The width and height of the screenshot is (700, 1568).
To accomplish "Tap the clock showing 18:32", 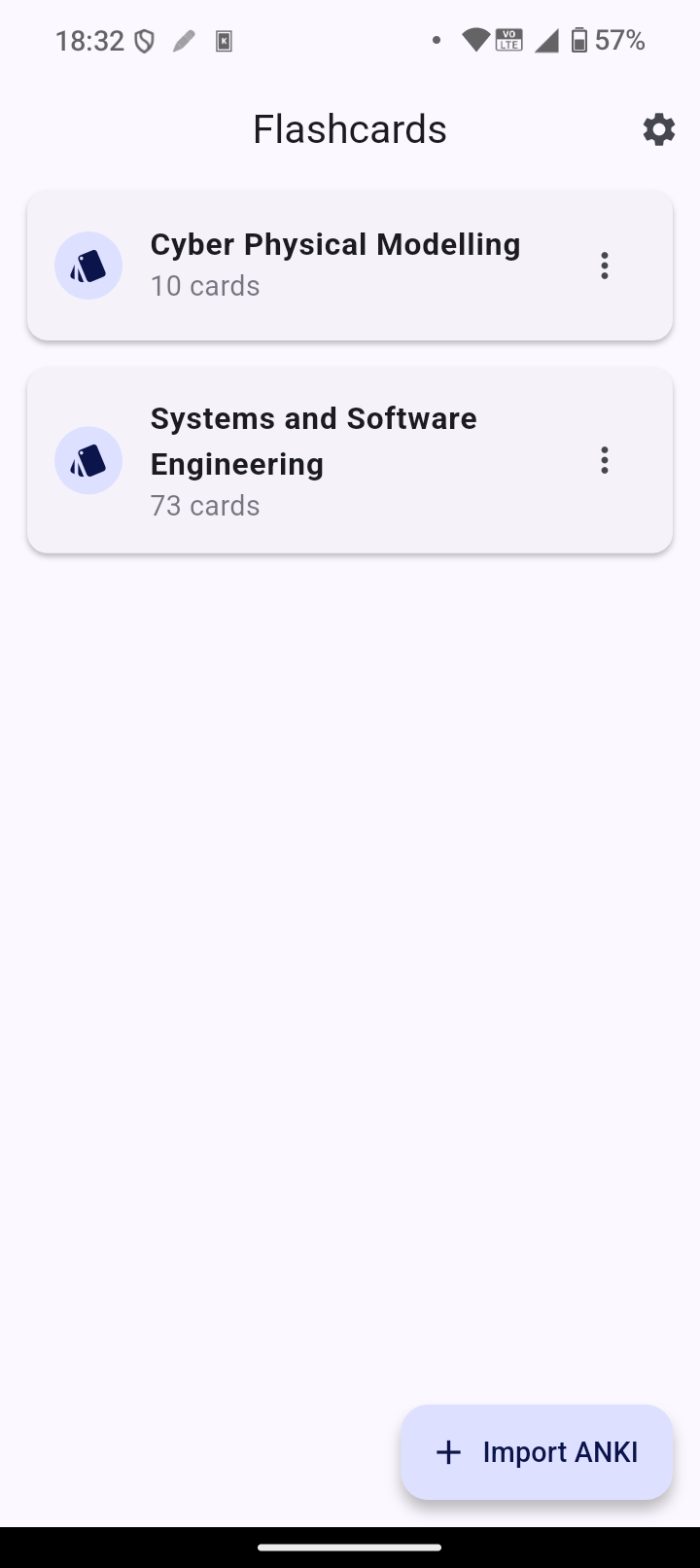I will (92, 40).
